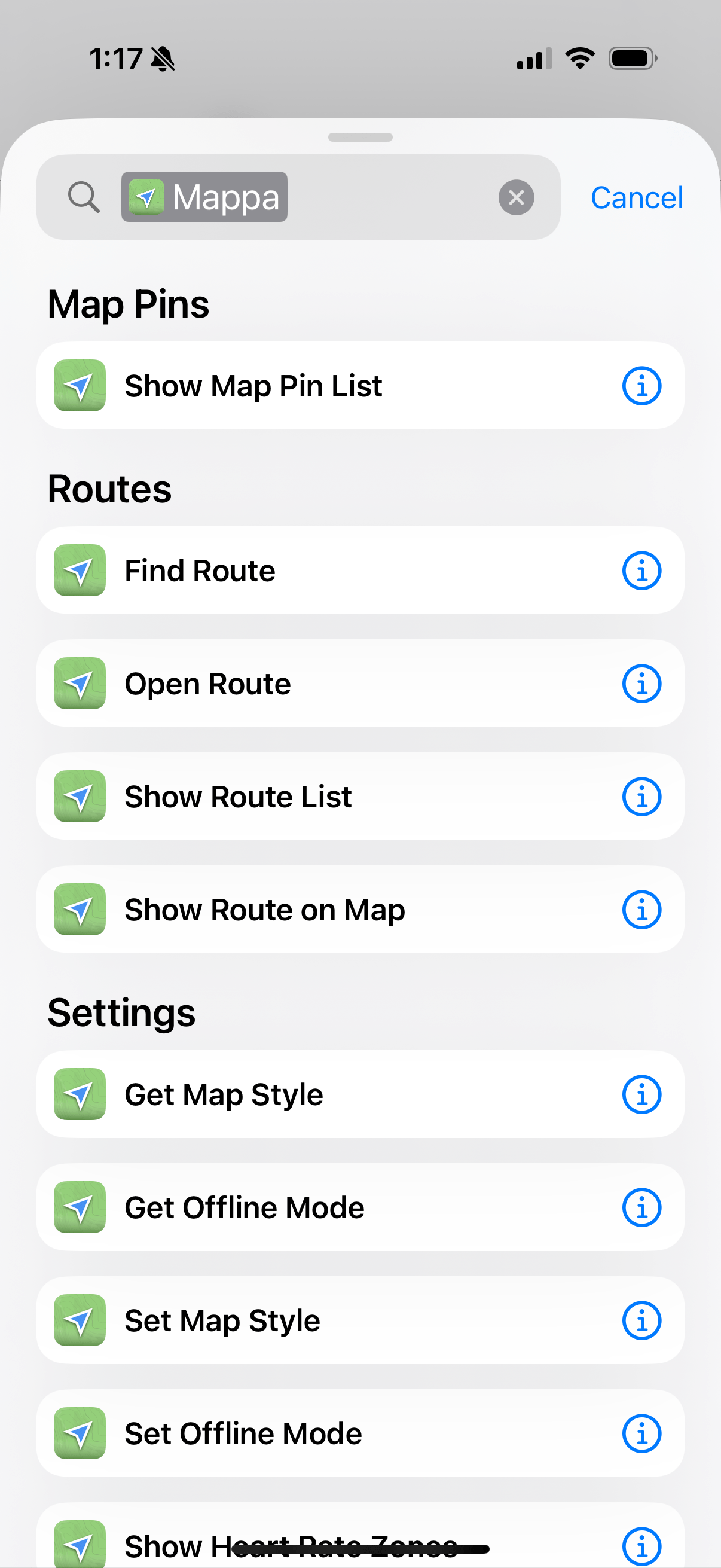The width and height of the screenshot is (721, 1568).
Task: Tap info icon beside Show Route on Map
Action: tap(641, 910)
